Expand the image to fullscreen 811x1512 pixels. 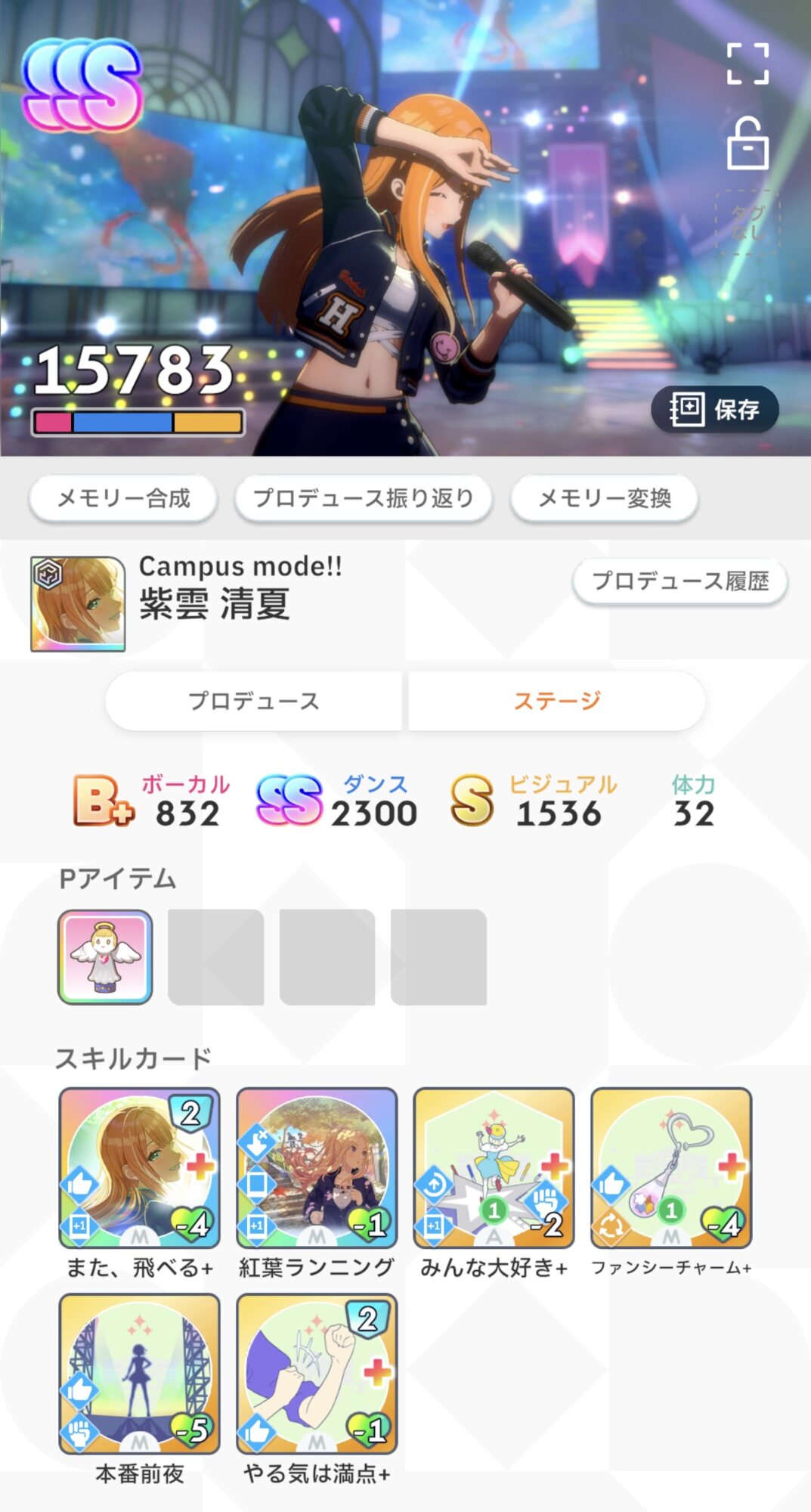(748, 64)
